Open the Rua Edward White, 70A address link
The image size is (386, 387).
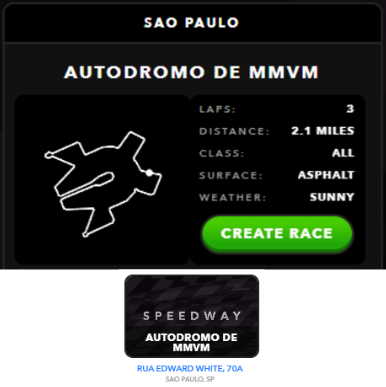pyautogui.click(x=190, y=368)
